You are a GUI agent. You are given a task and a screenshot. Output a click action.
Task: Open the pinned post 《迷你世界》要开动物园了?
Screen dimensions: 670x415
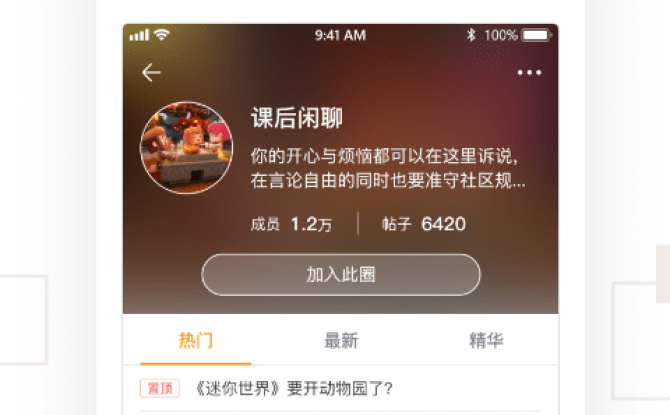[x=295, y=388]
